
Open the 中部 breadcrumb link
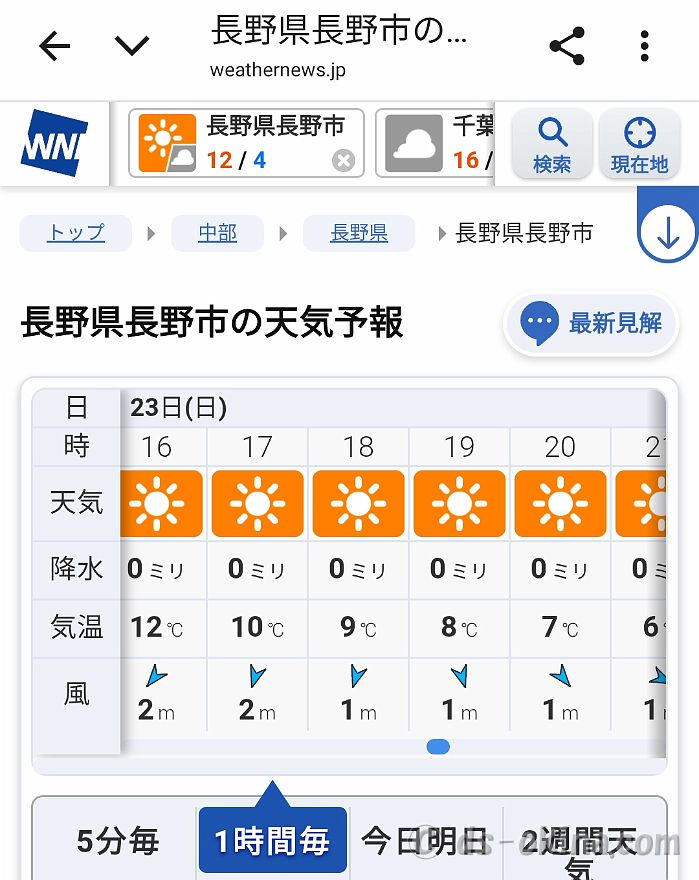click(x=217, y=233)
